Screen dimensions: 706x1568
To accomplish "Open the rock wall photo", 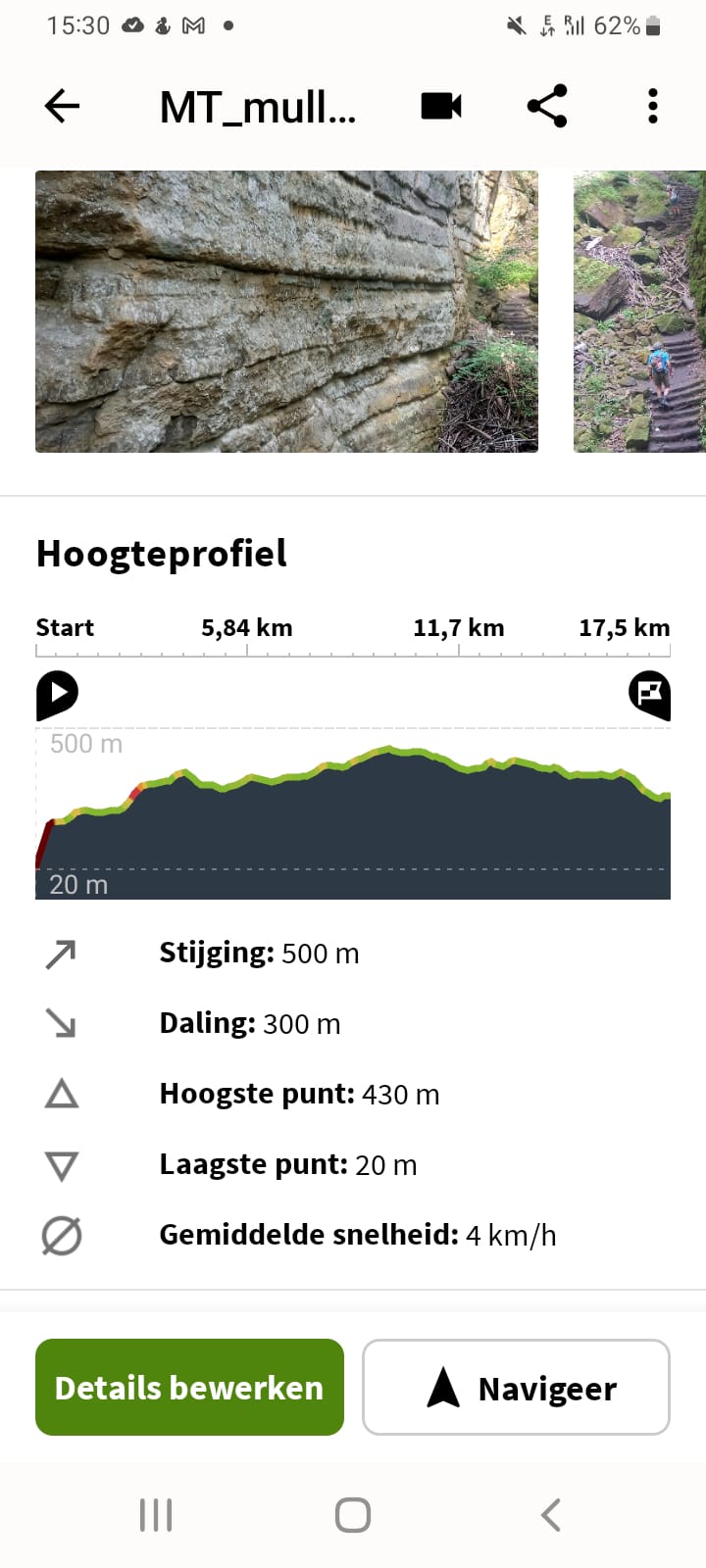I will click(286, 312).
